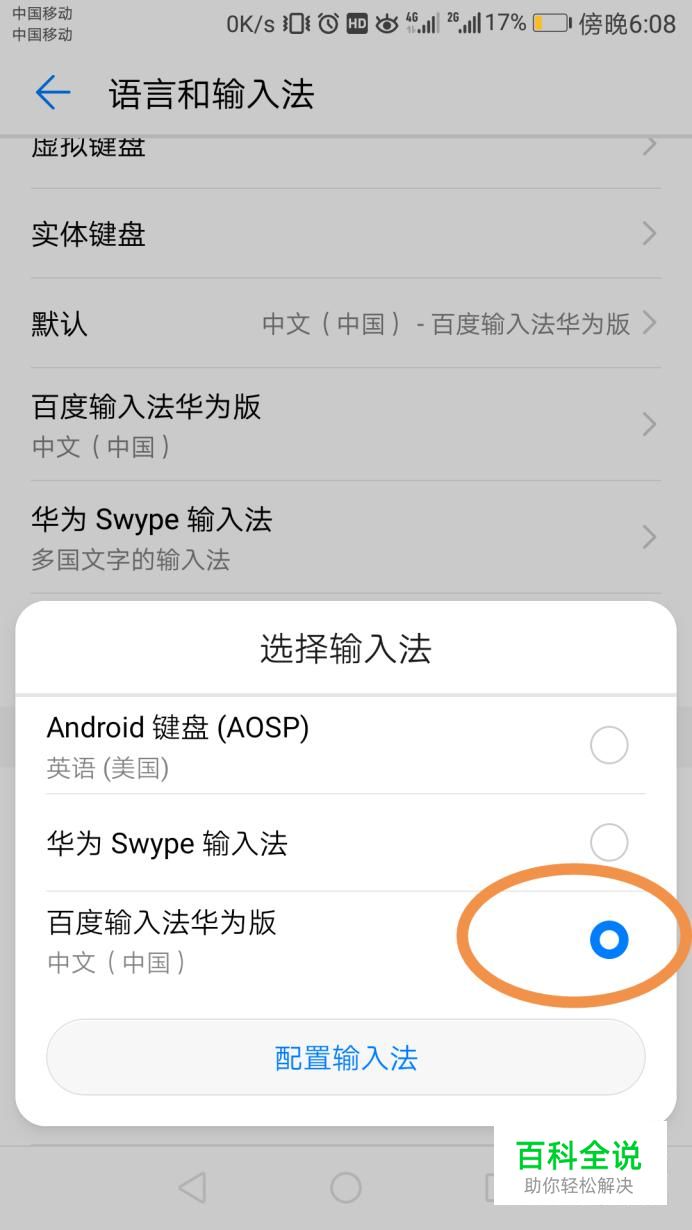Open the 默认 input method row

[x=346, y=323]
